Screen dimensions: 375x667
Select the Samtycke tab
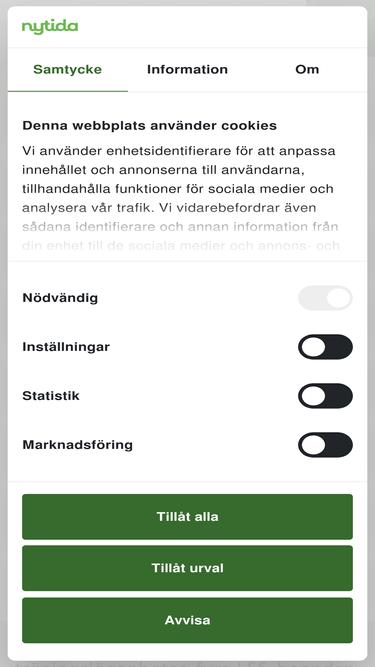click(68, 69)
